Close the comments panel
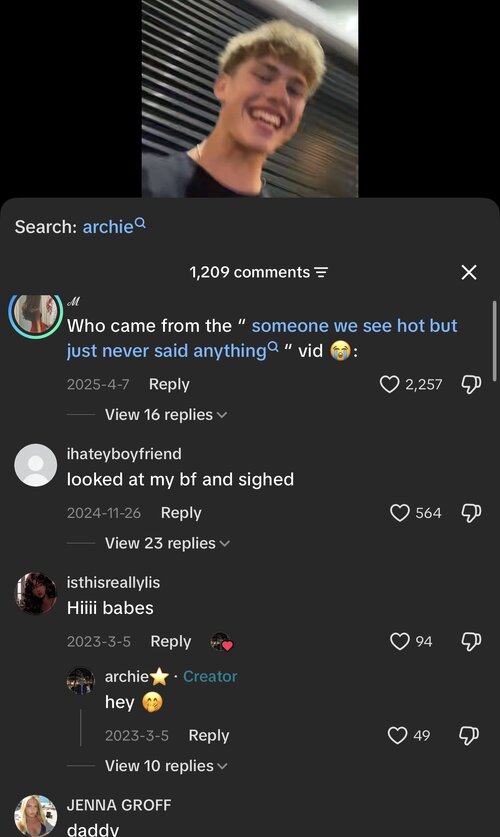Image resolution: width=500 pixels, height=837 pixels. point(469,272)
